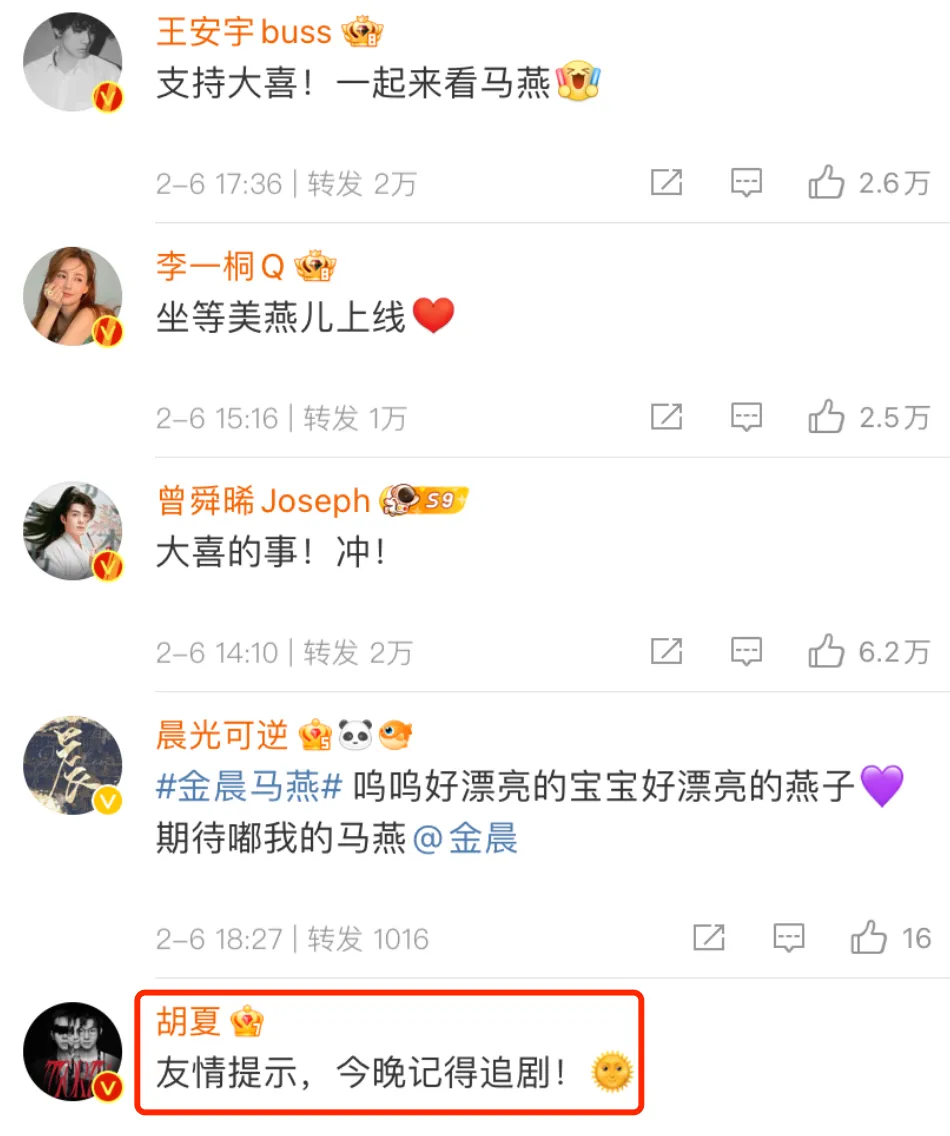950x1136 pixels.
Task: Open the @金晨 mention
Action: click(465, 837)
